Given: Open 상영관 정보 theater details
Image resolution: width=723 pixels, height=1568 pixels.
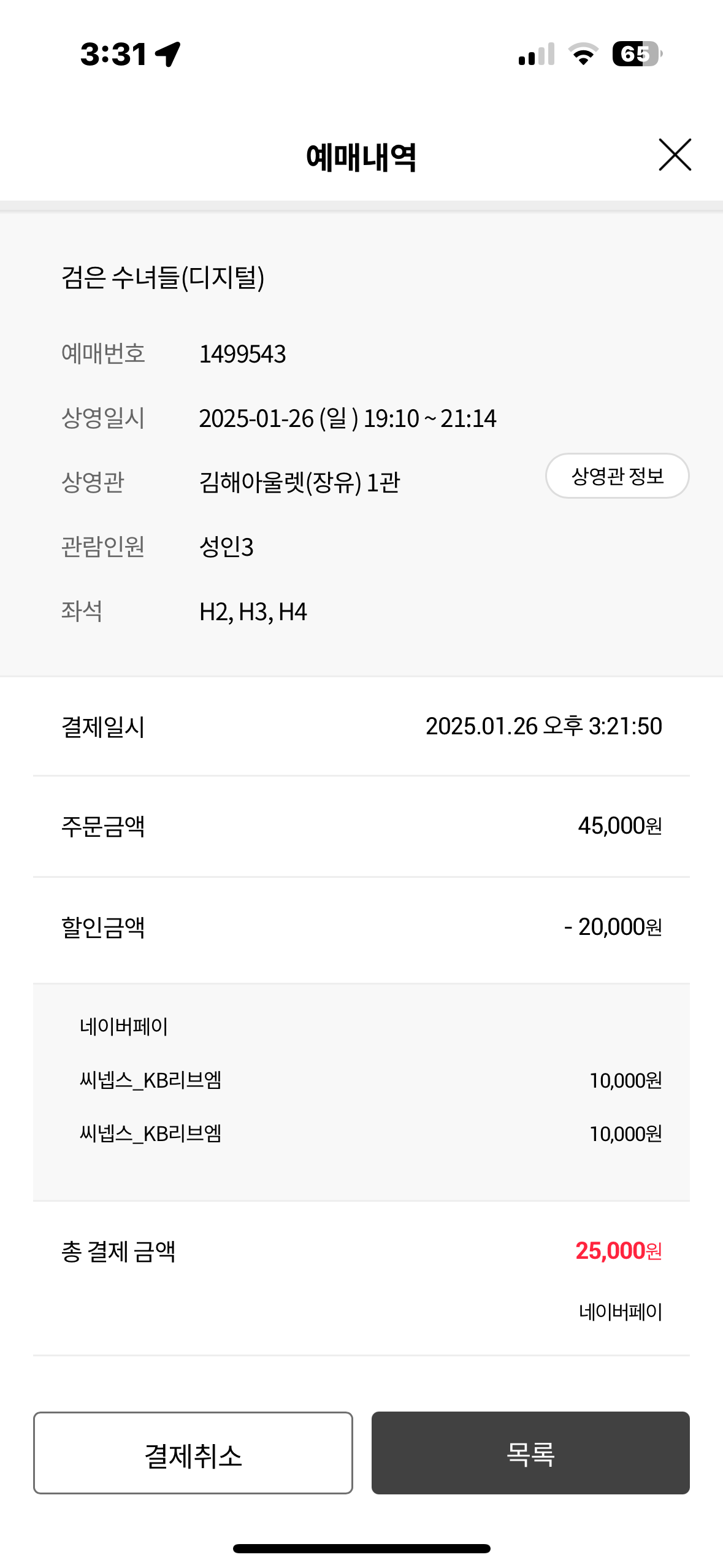Looking at the screenshot, I should click(617, 476).
